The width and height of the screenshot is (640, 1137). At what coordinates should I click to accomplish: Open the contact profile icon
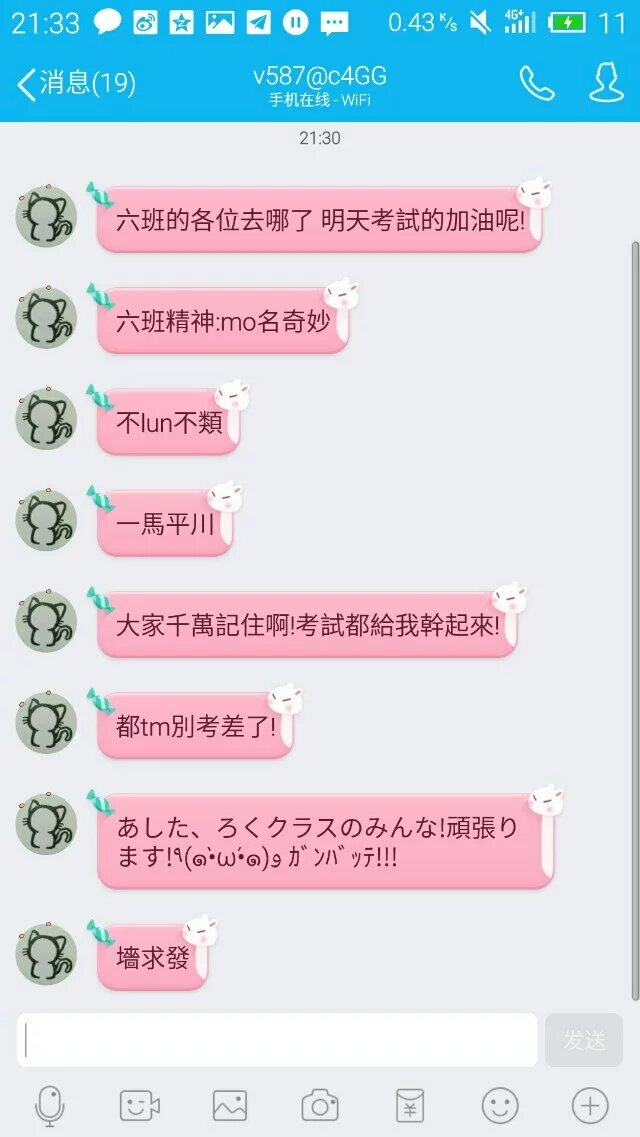tap(606, 84)
